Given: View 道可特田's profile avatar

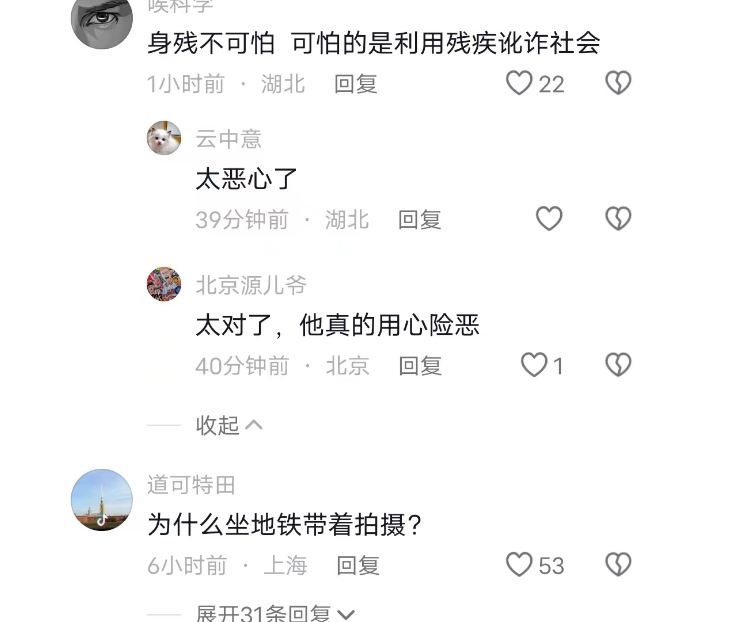Looking at the screenshot, I should pos(102,499).
